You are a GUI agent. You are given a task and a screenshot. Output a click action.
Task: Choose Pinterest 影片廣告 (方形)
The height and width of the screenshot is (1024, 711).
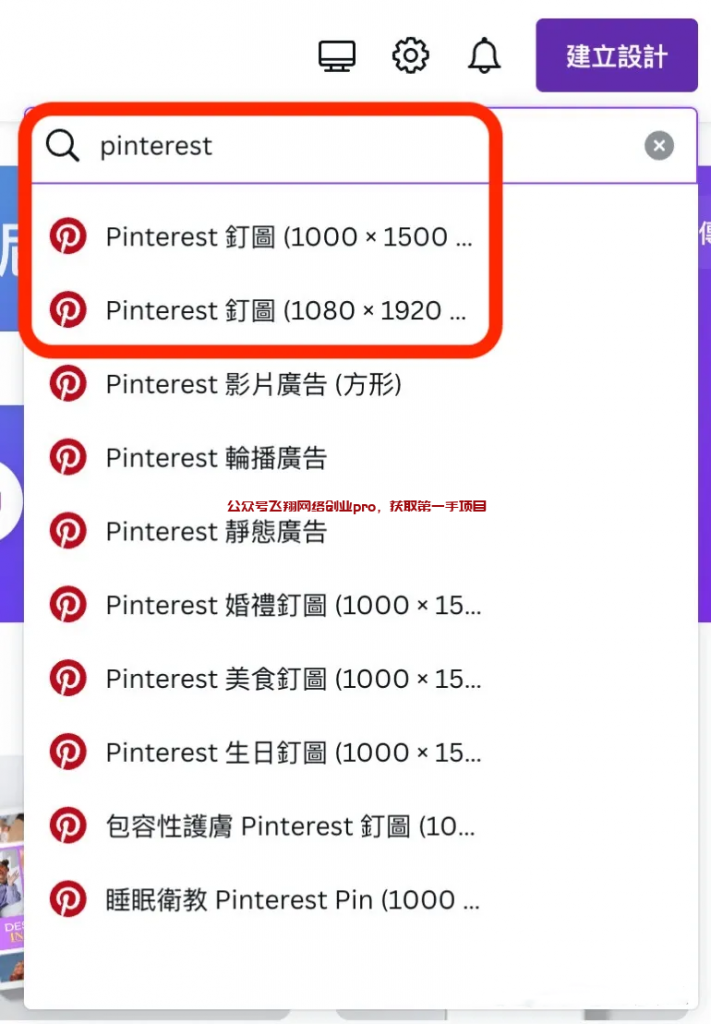[x=253, y=384]
